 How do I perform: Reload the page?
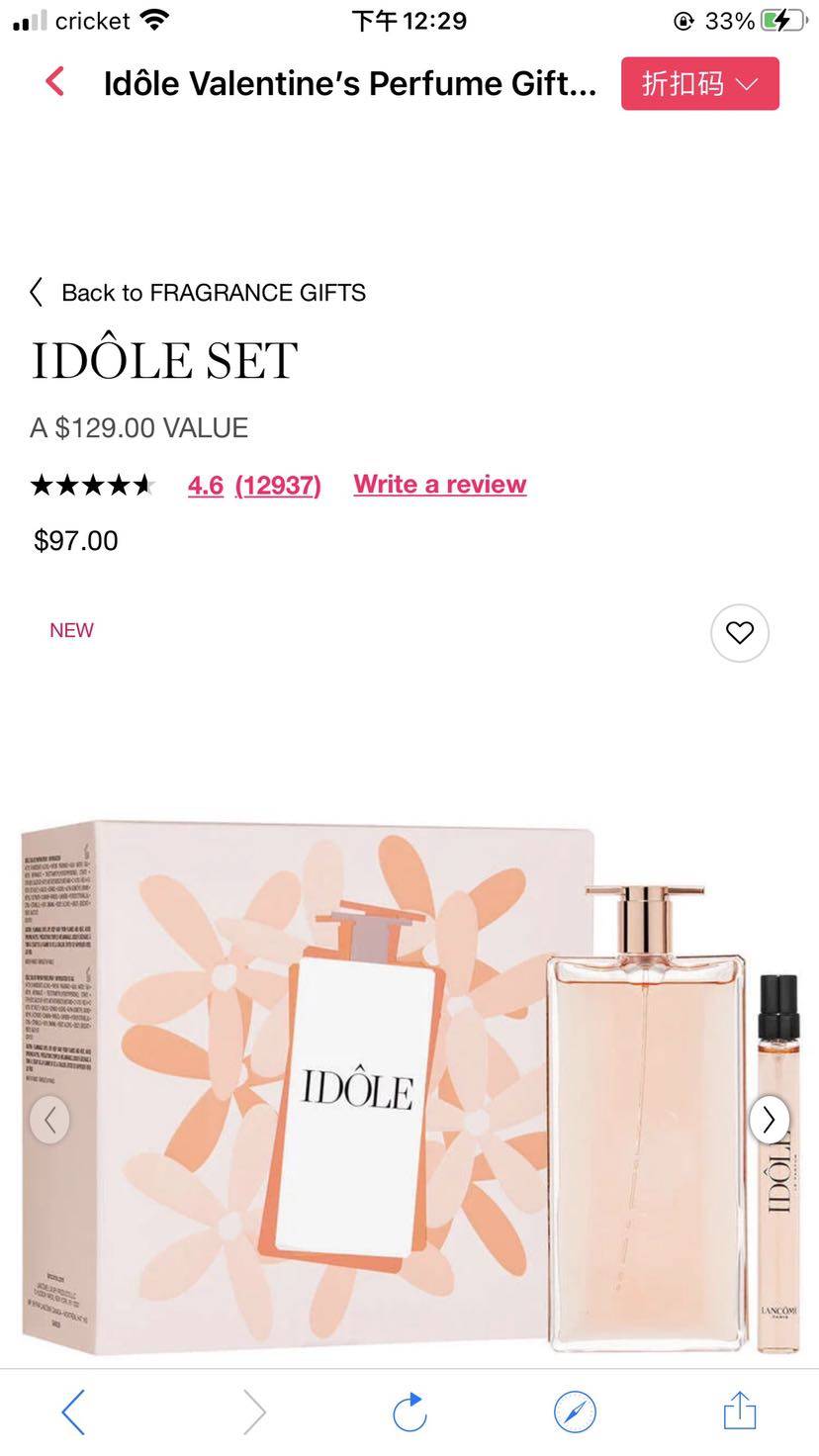[409, 1411]
